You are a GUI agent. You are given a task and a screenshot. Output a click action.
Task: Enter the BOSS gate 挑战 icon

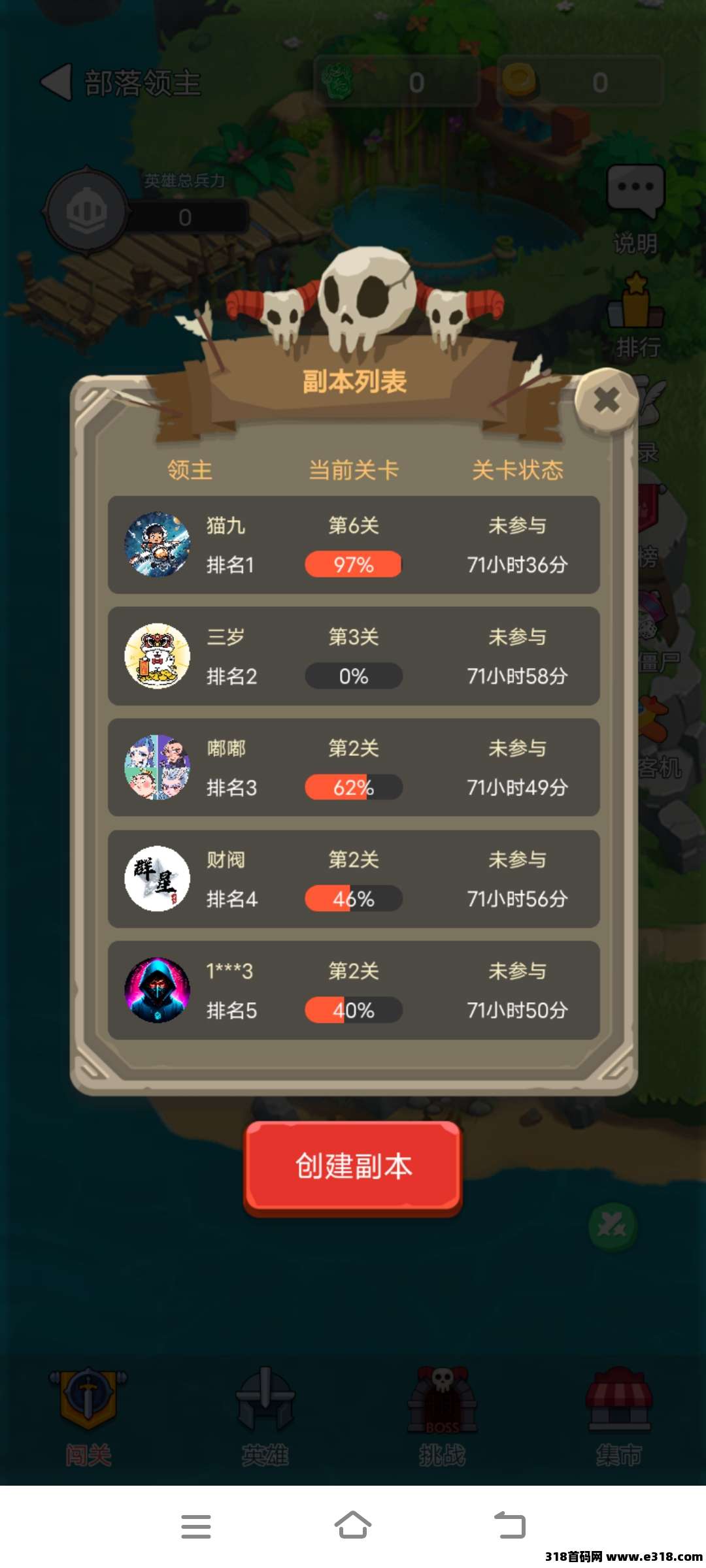click(441, 1398)
